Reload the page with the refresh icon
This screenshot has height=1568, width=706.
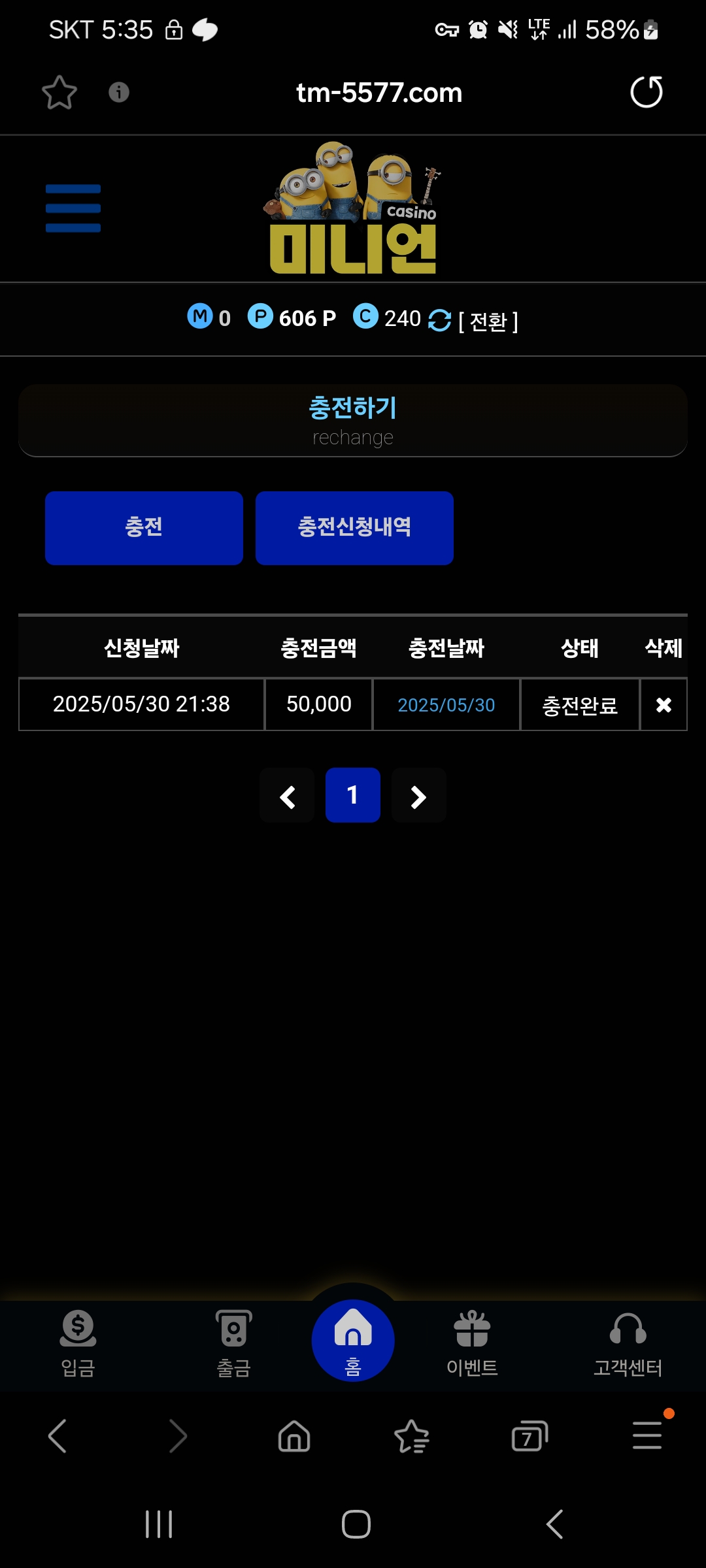646,92
